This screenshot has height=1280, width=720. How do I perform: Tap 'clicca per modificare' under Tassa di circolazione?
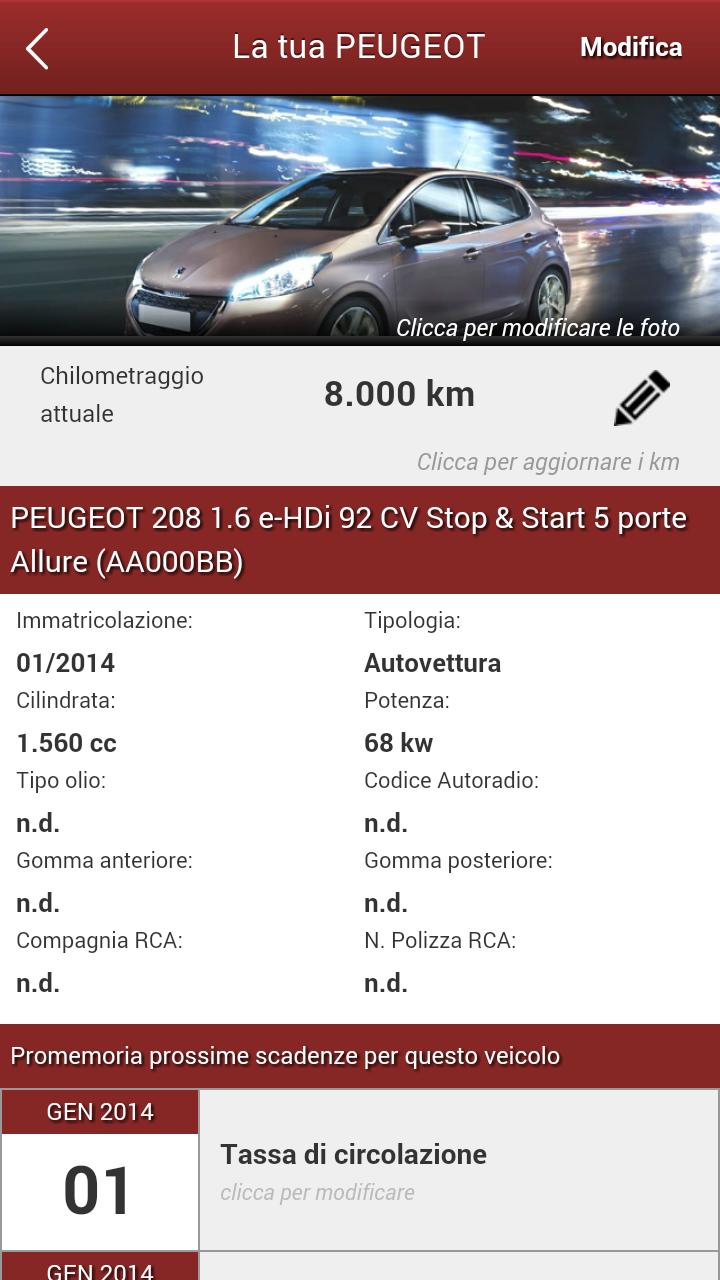coord(317,1192)
